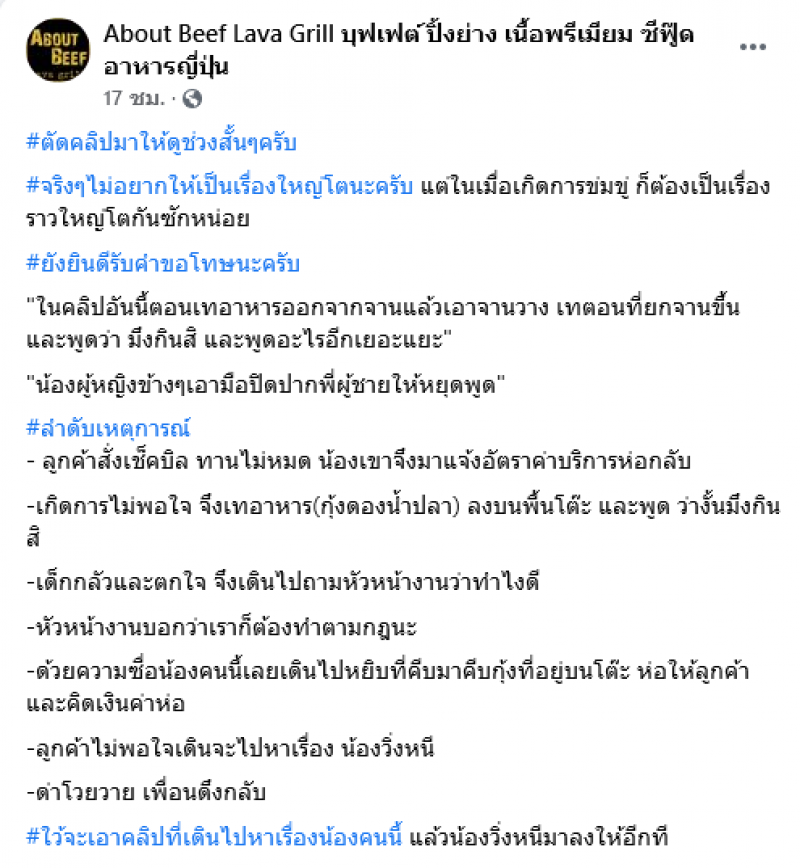800x868 pixels.
Task: Open the About Beef Lava Grill page name
Action: click(x=400, y=36)
